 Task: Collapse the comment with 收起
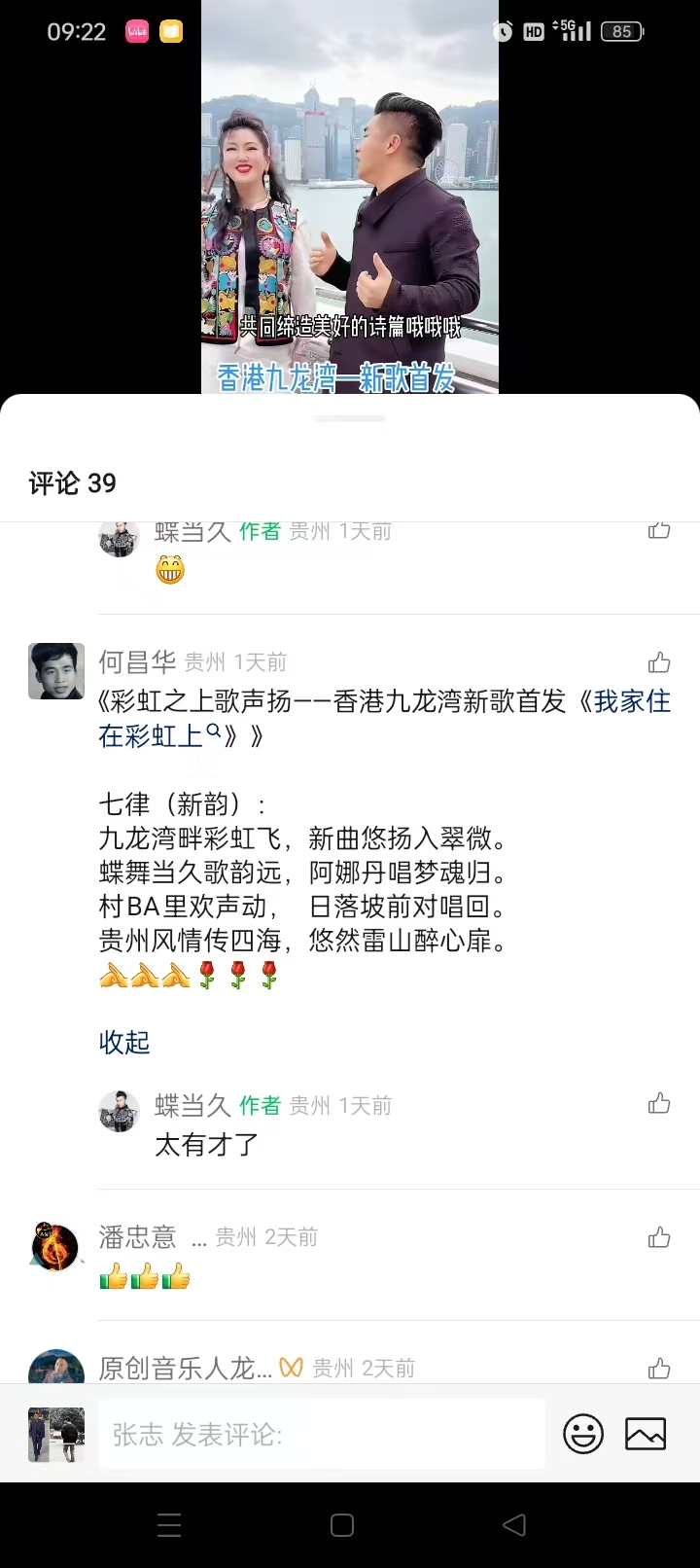point(124,1043)
